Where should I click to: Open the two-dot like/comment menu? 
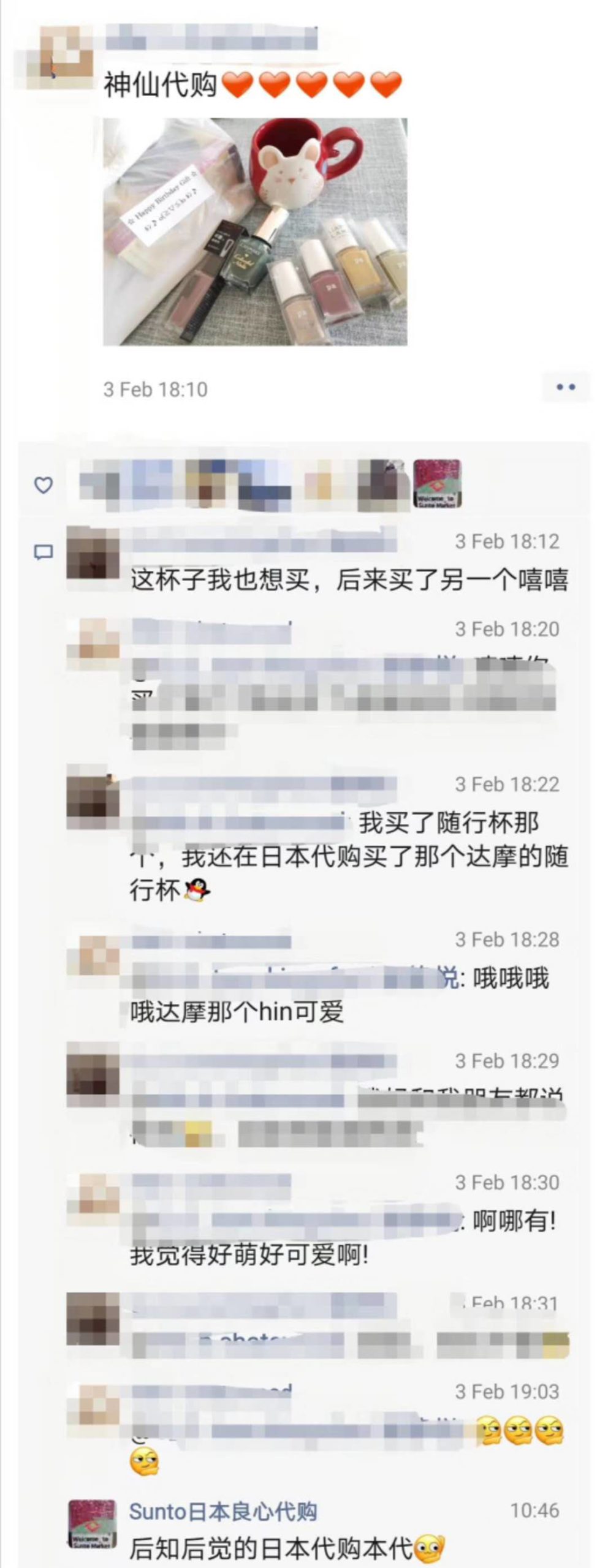coord(565,387)
